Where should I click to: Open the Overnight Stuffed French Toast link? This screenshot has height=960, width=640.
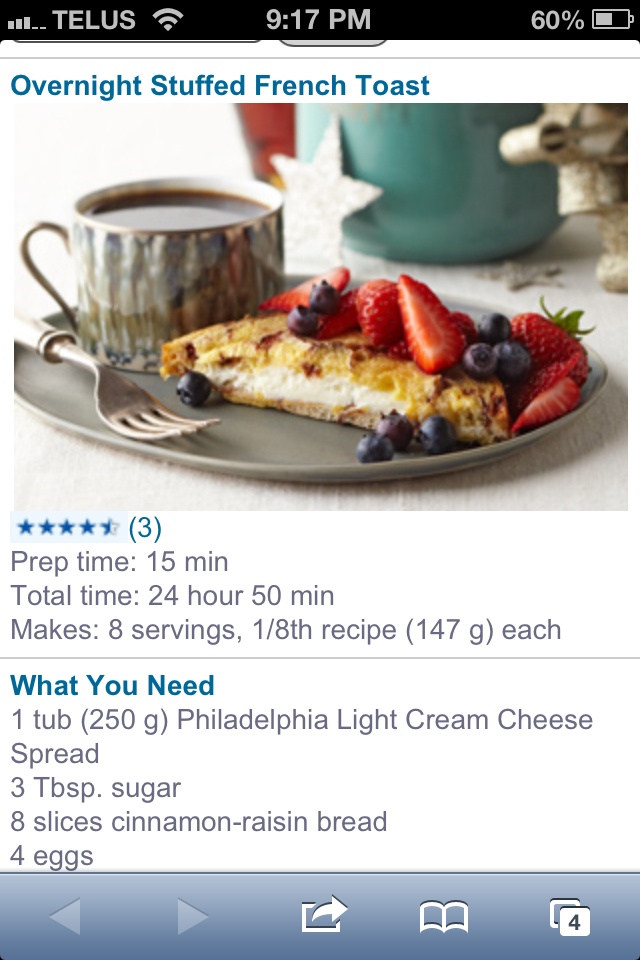220,85
